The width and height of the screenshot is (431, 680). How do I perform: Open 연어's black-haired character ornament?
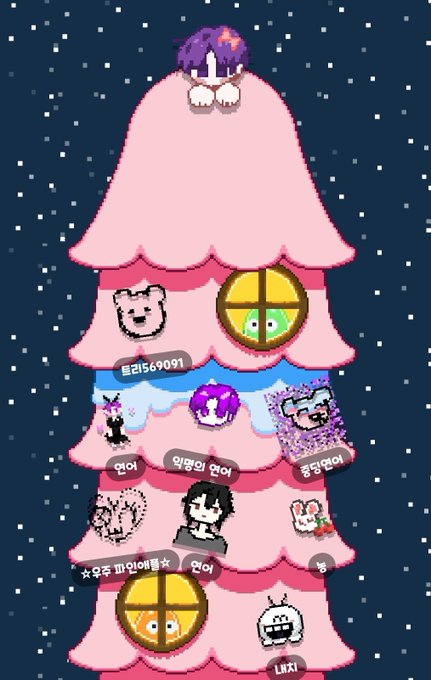point(204,518)
